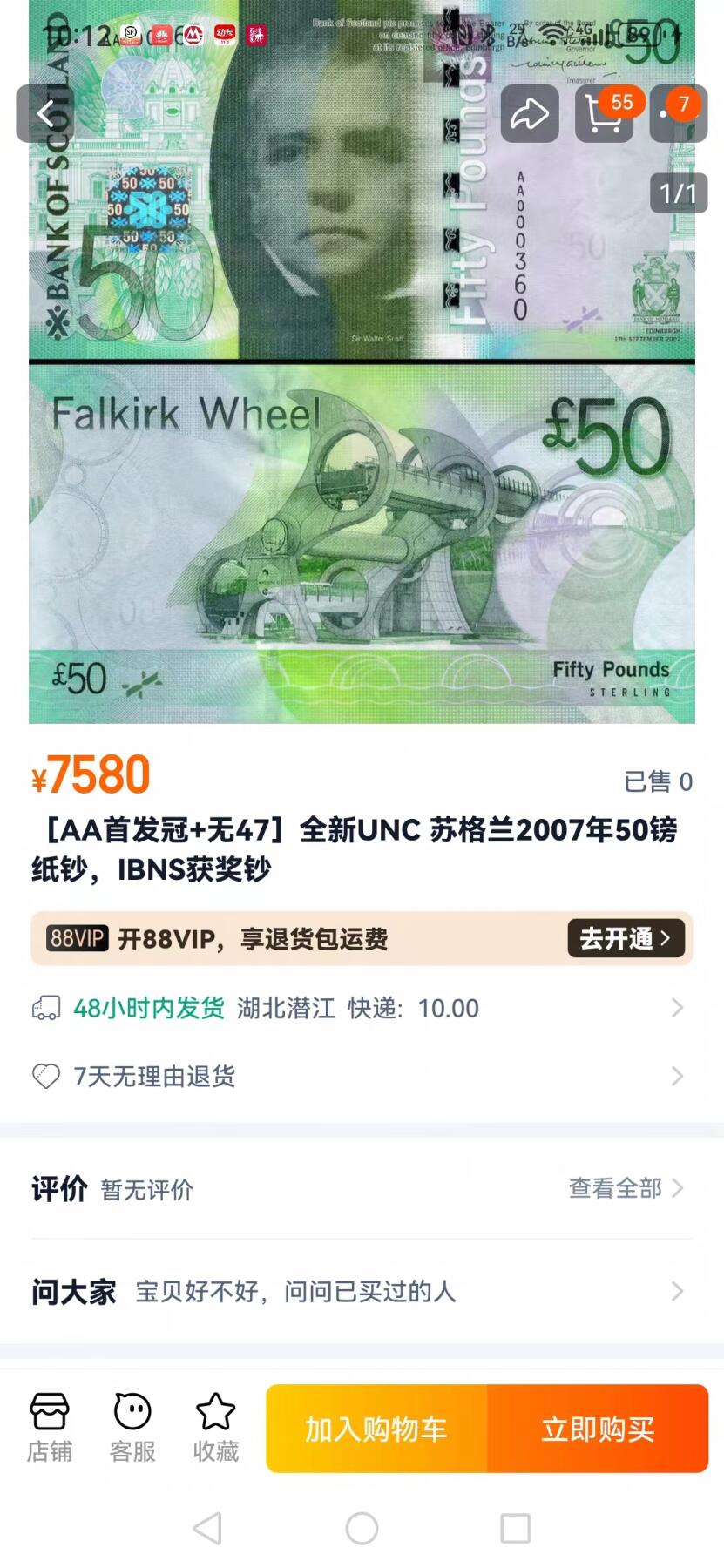
Task: Tap 去开通 to activate 88VIP
Action: pos(626,939)
